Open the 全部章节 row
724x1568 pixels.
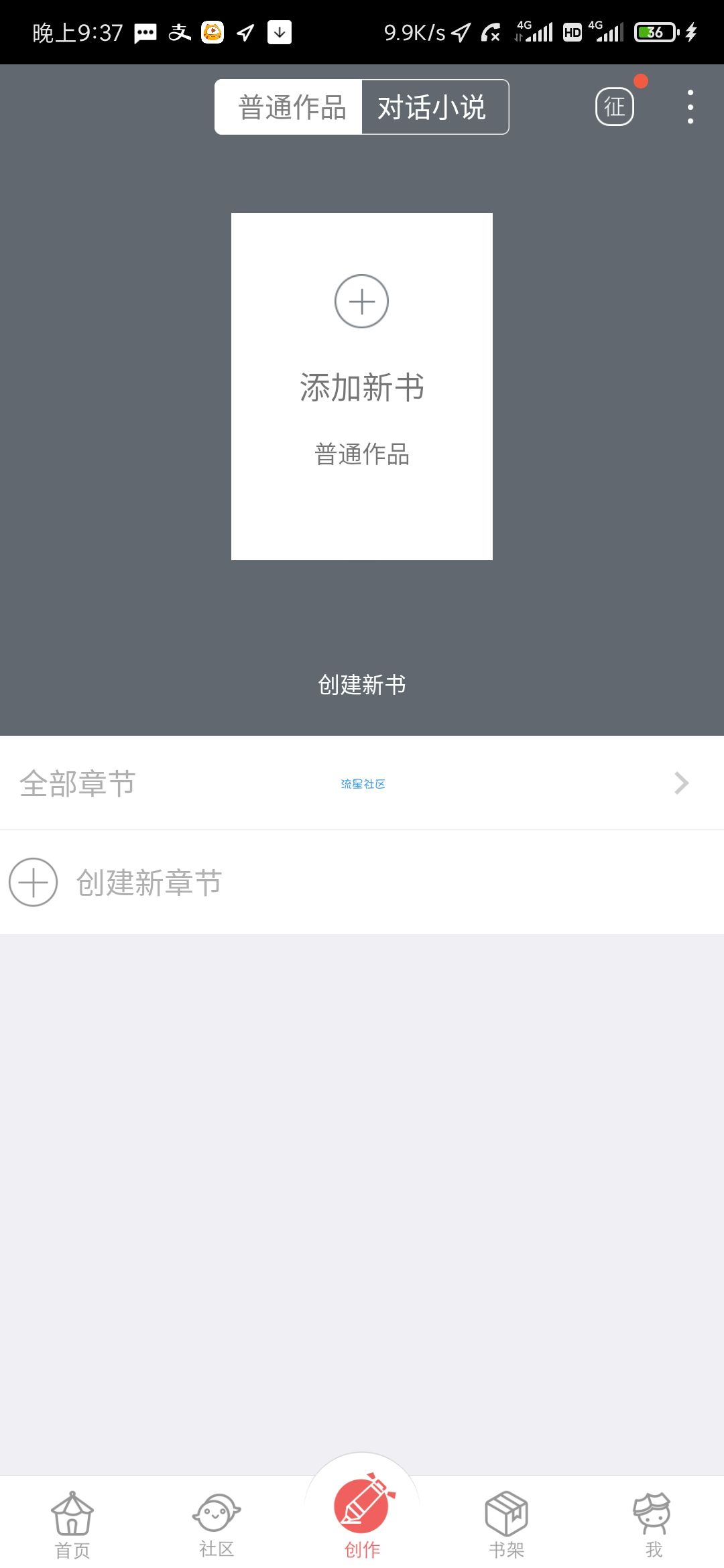point(362,783)
